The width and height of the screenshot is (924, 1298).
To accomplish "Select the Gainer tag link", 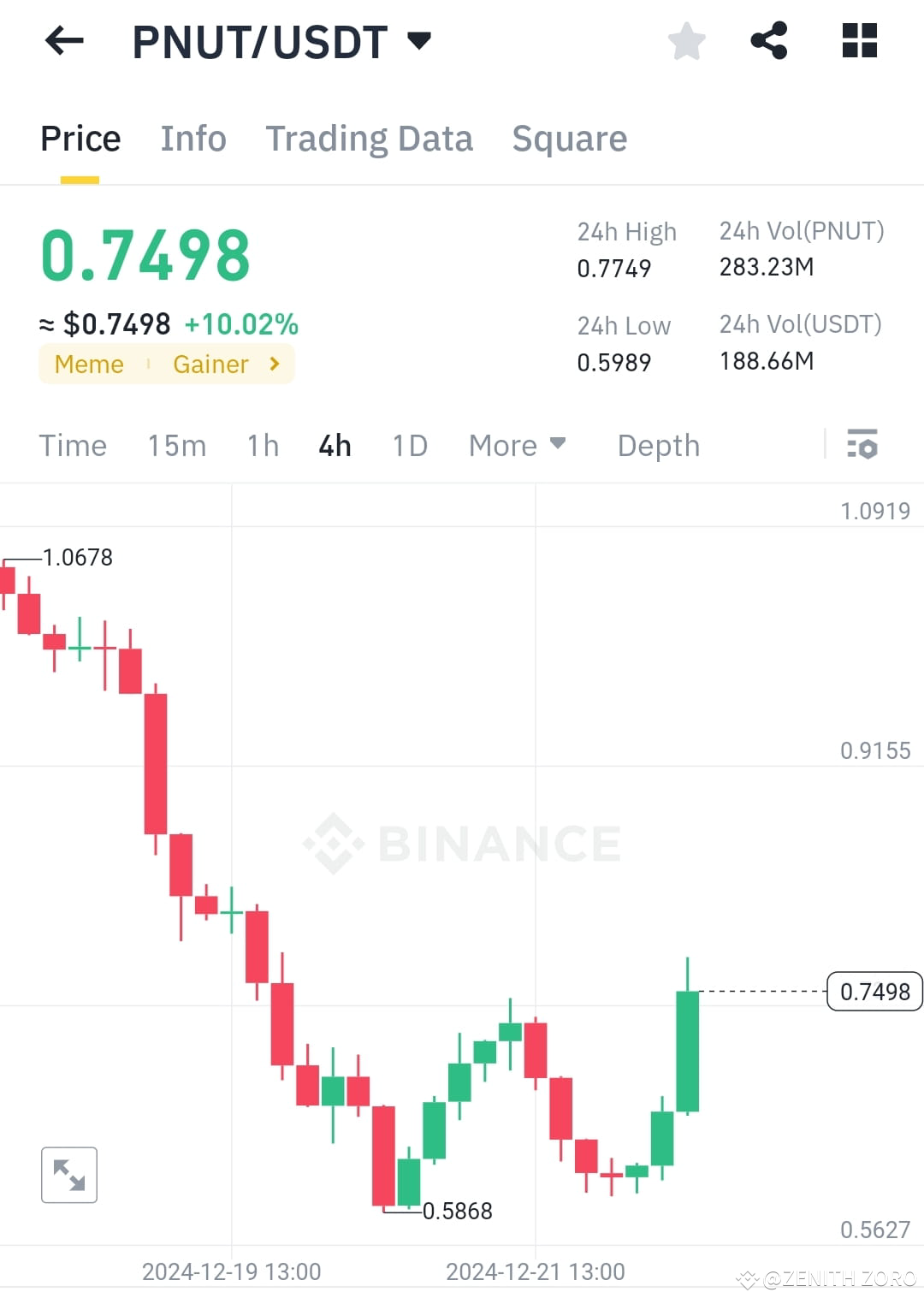I will tap(211, 364).
